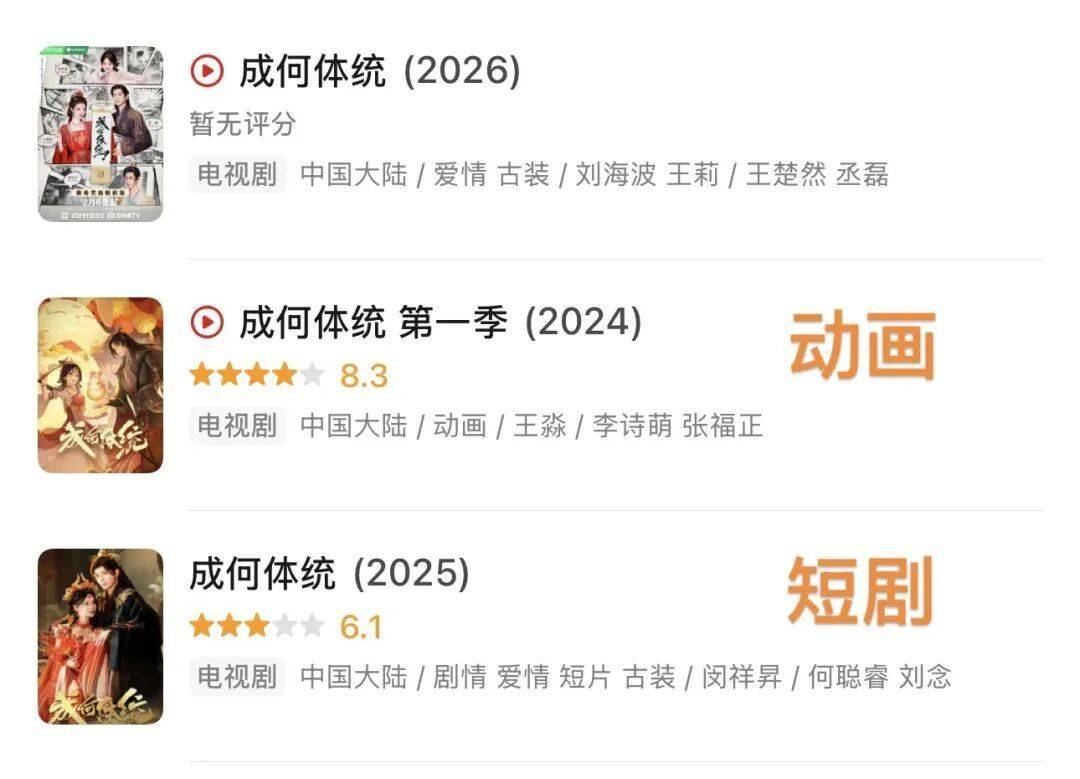Tap the 2026 drama poster
This screenshot has width=1080, height=779.
click(100, 133)
